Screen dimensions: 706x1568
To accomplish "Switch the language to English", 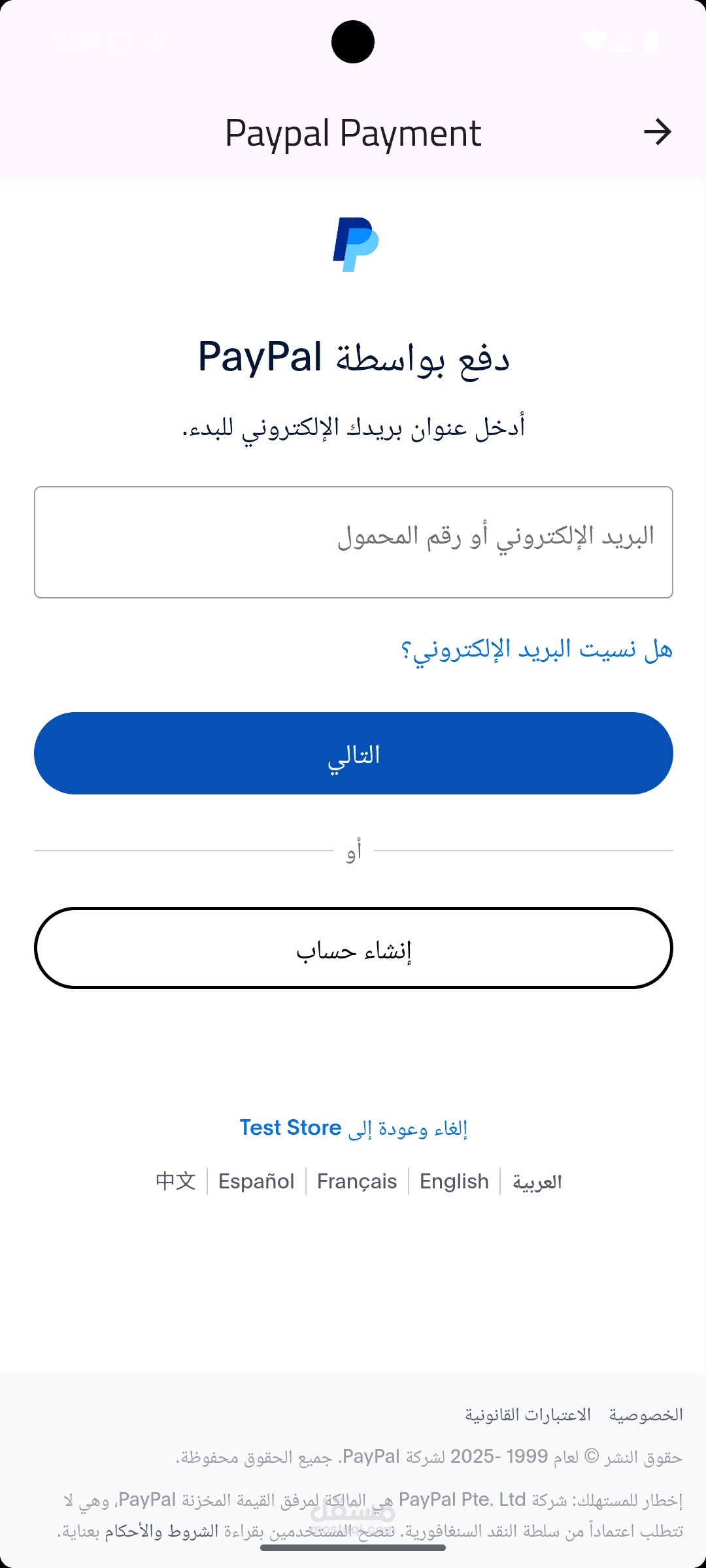I will tap(454, 1181).
